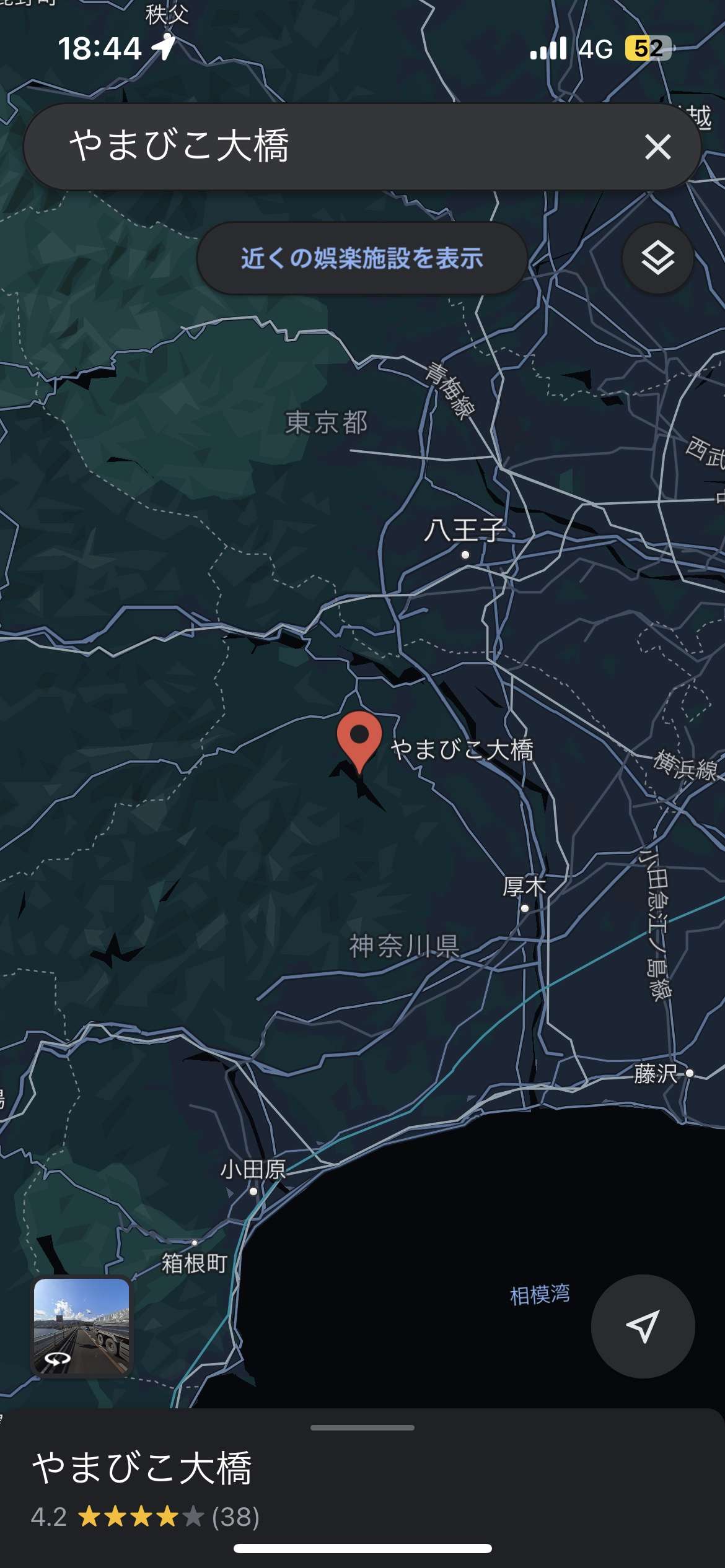Open the map layers selector
The image size is (725, 1568).
657,258
